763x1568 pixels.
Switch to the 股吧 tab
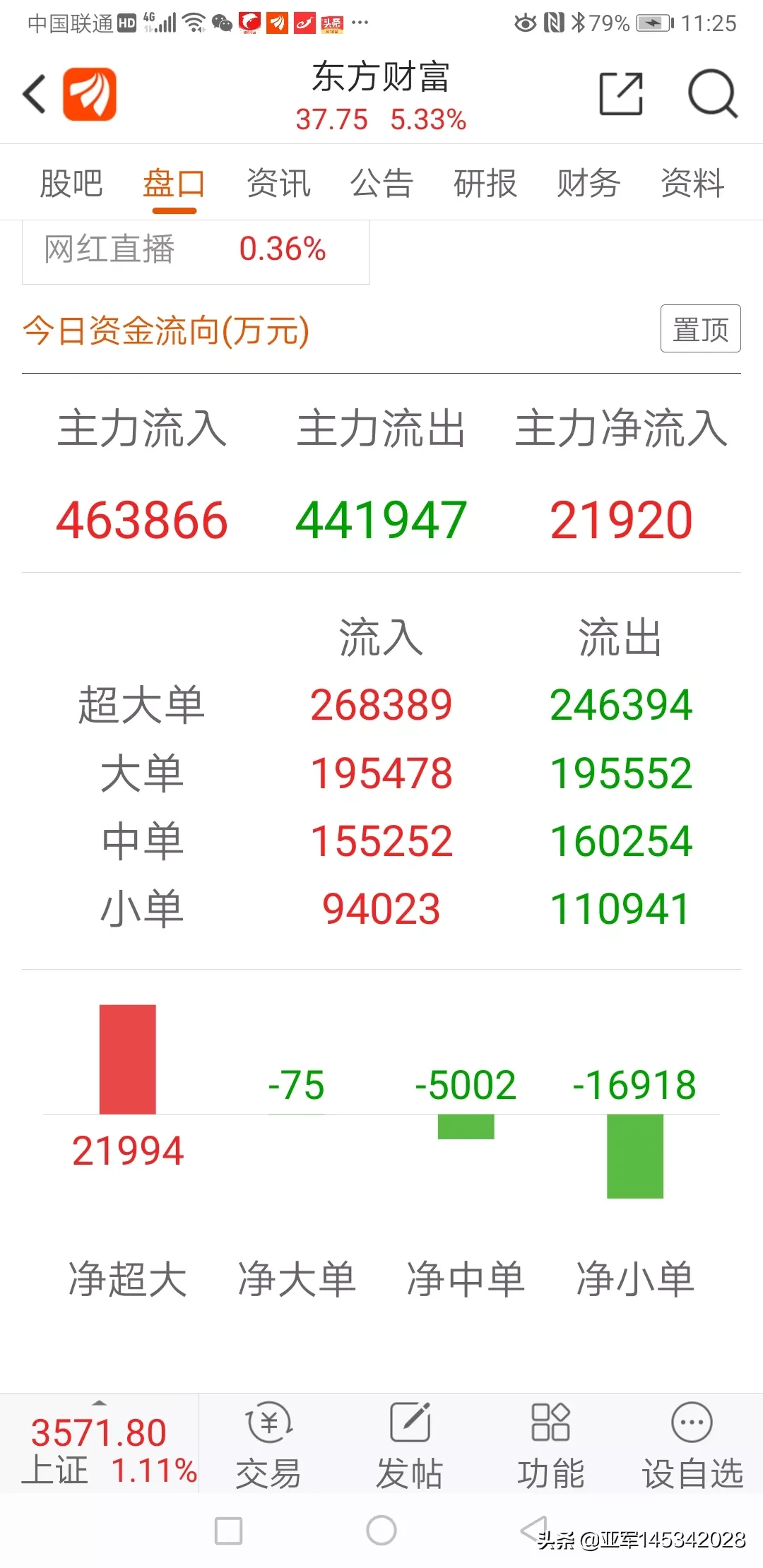pos(71,184)
